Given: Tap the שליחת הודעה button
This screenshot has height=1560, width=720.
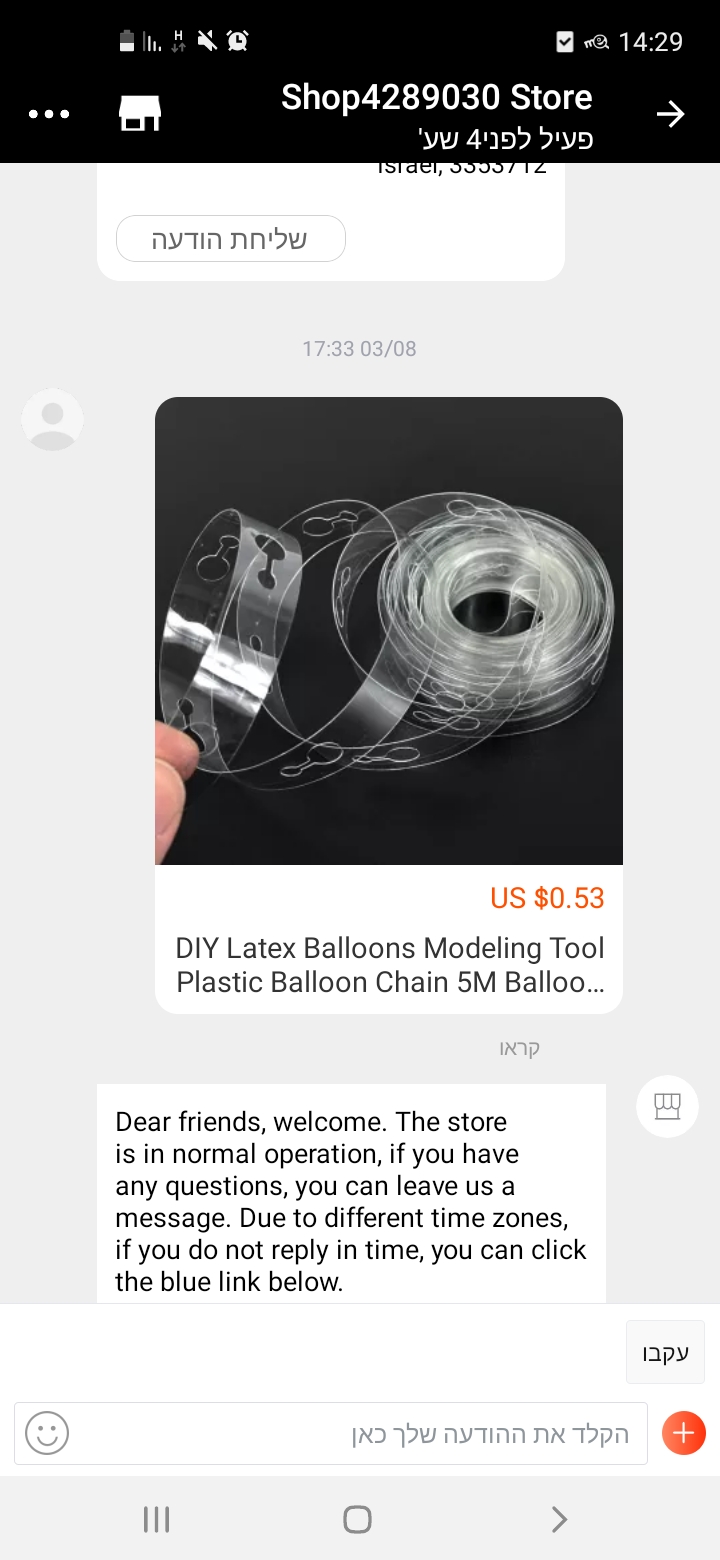Looking at the screenshot, I should click(230, 239).
